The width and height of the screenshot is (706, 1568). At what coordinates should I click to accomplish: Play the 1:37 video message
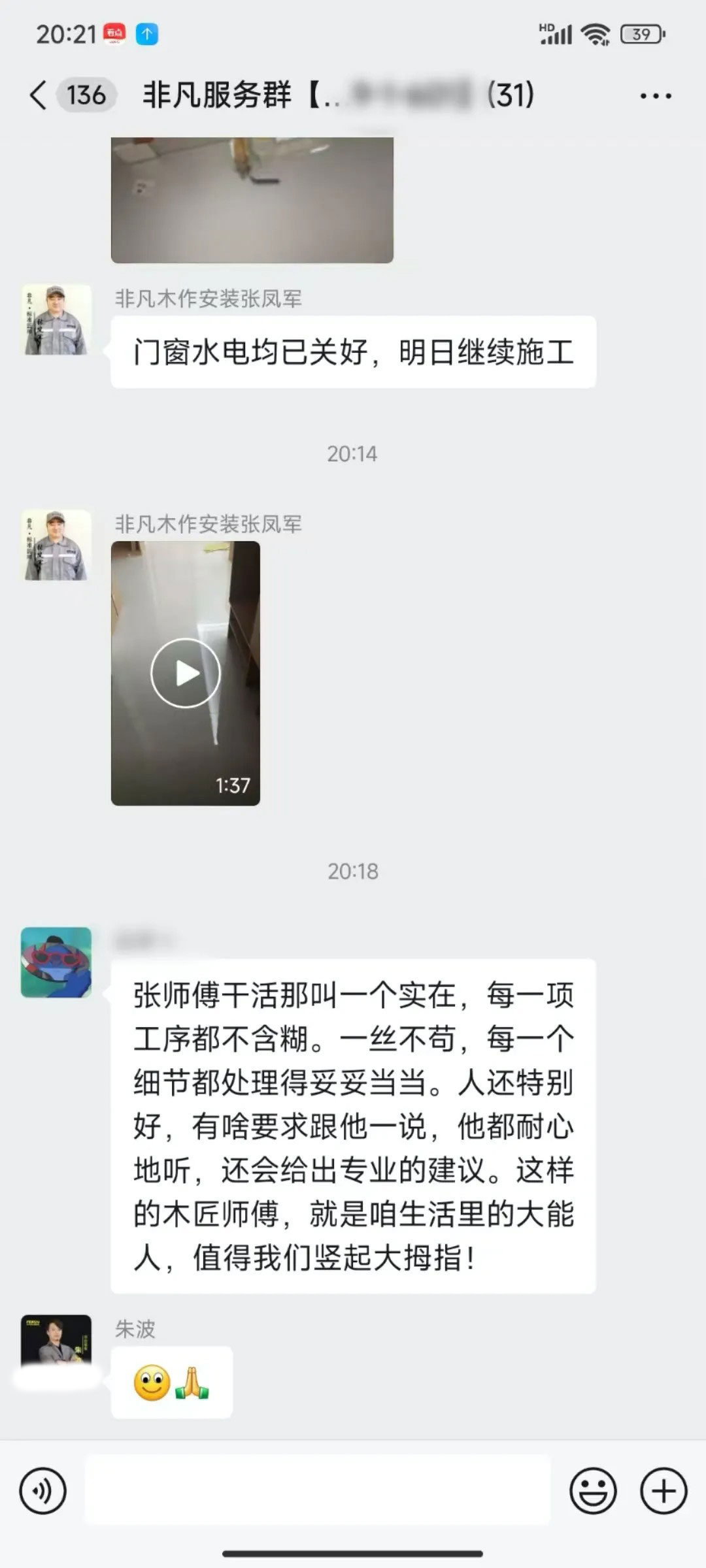click(186, 673)
